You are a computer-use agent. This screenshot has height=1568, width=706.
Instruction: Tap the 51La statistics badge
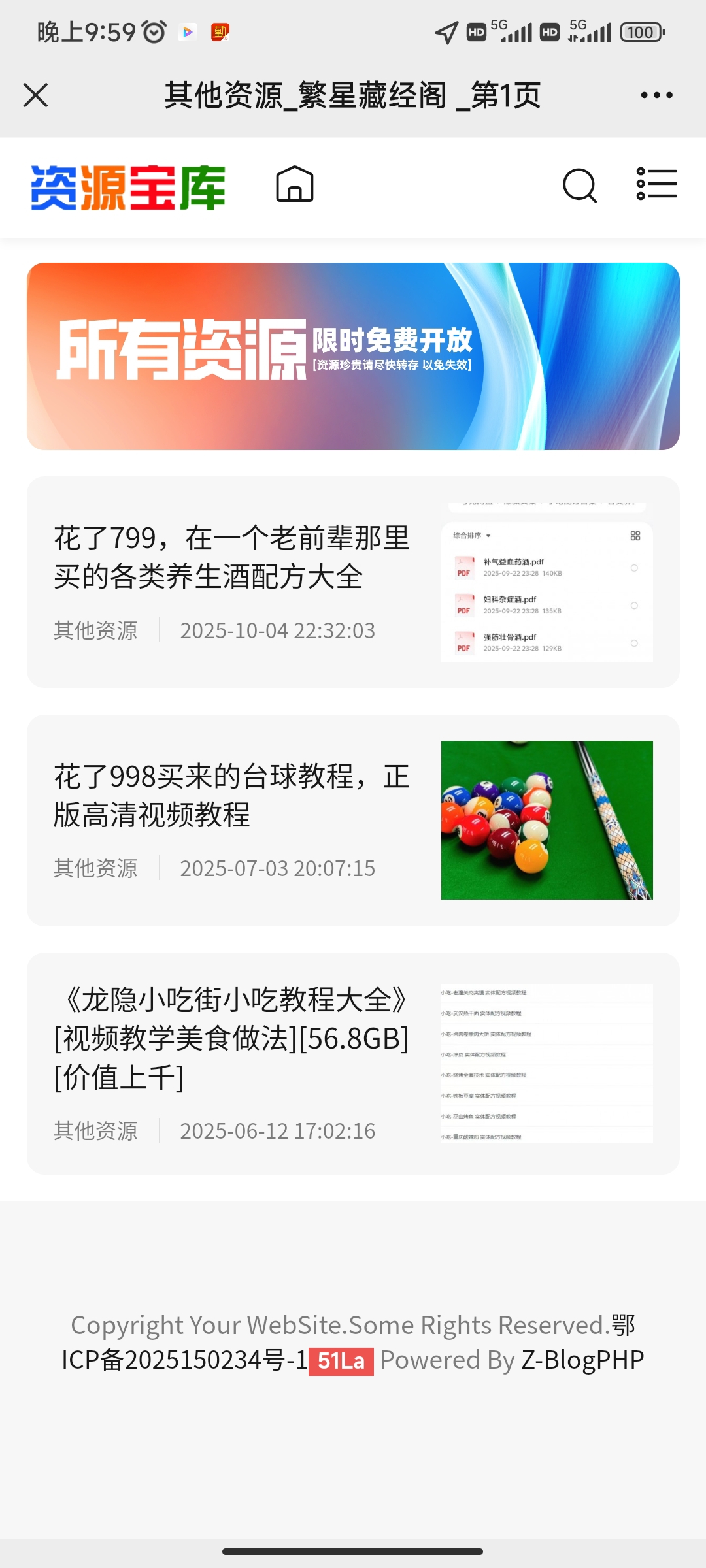click(341, 1361)
